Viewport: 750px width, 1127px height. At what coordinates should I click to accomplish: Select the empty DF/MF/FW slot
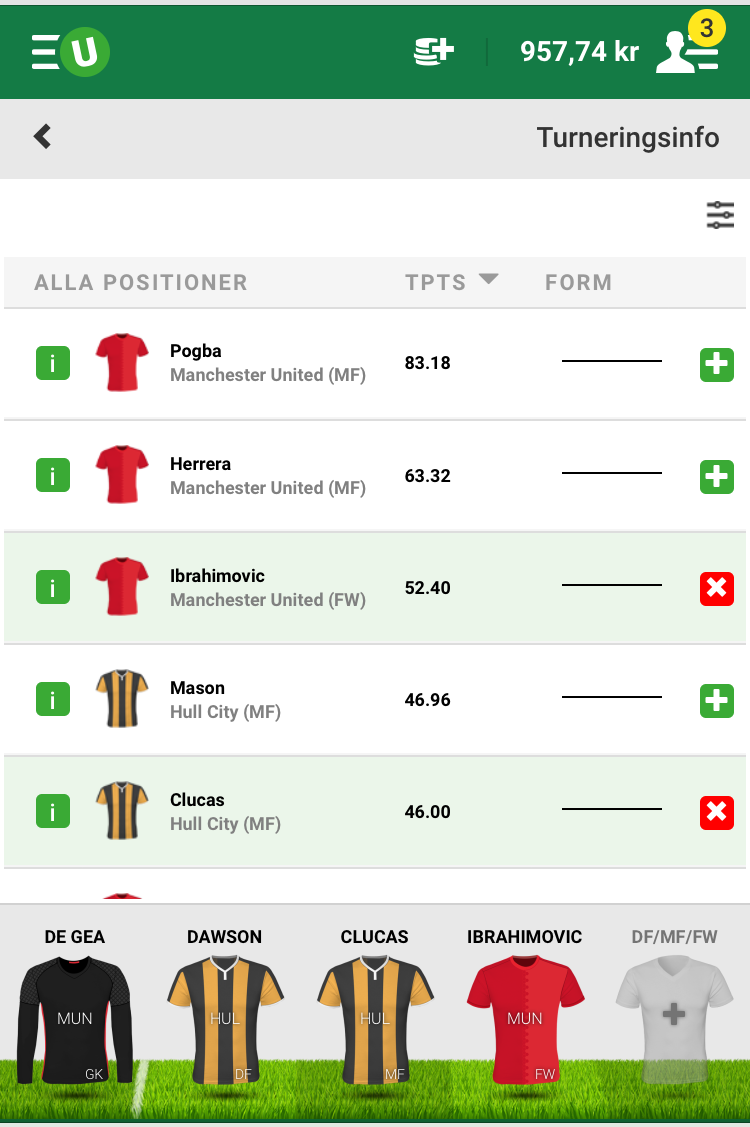pyautogui.click(x=674, y=1015)
